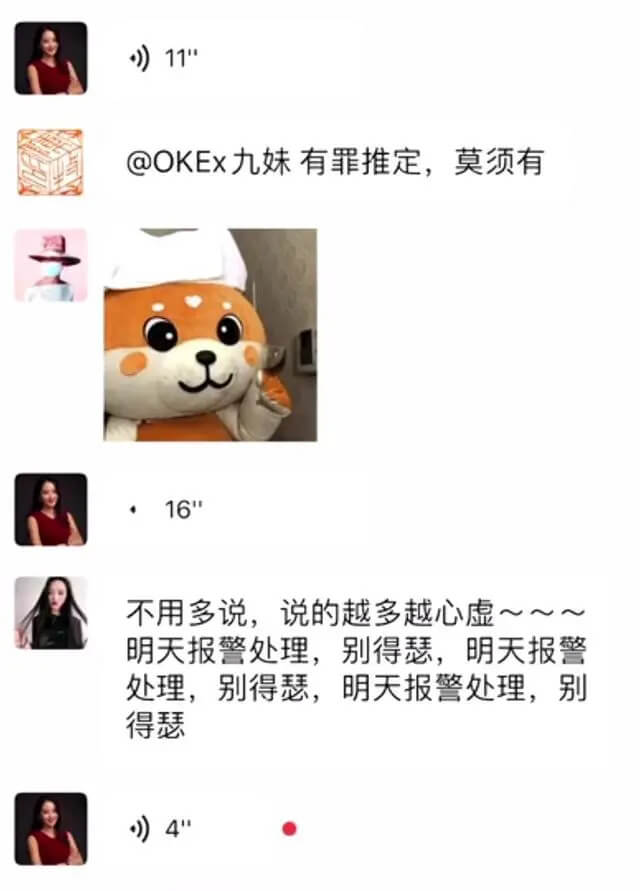Open avatar beside the 不用多说 message
Screen dimensions: 640x891
[x=51, y=613]
